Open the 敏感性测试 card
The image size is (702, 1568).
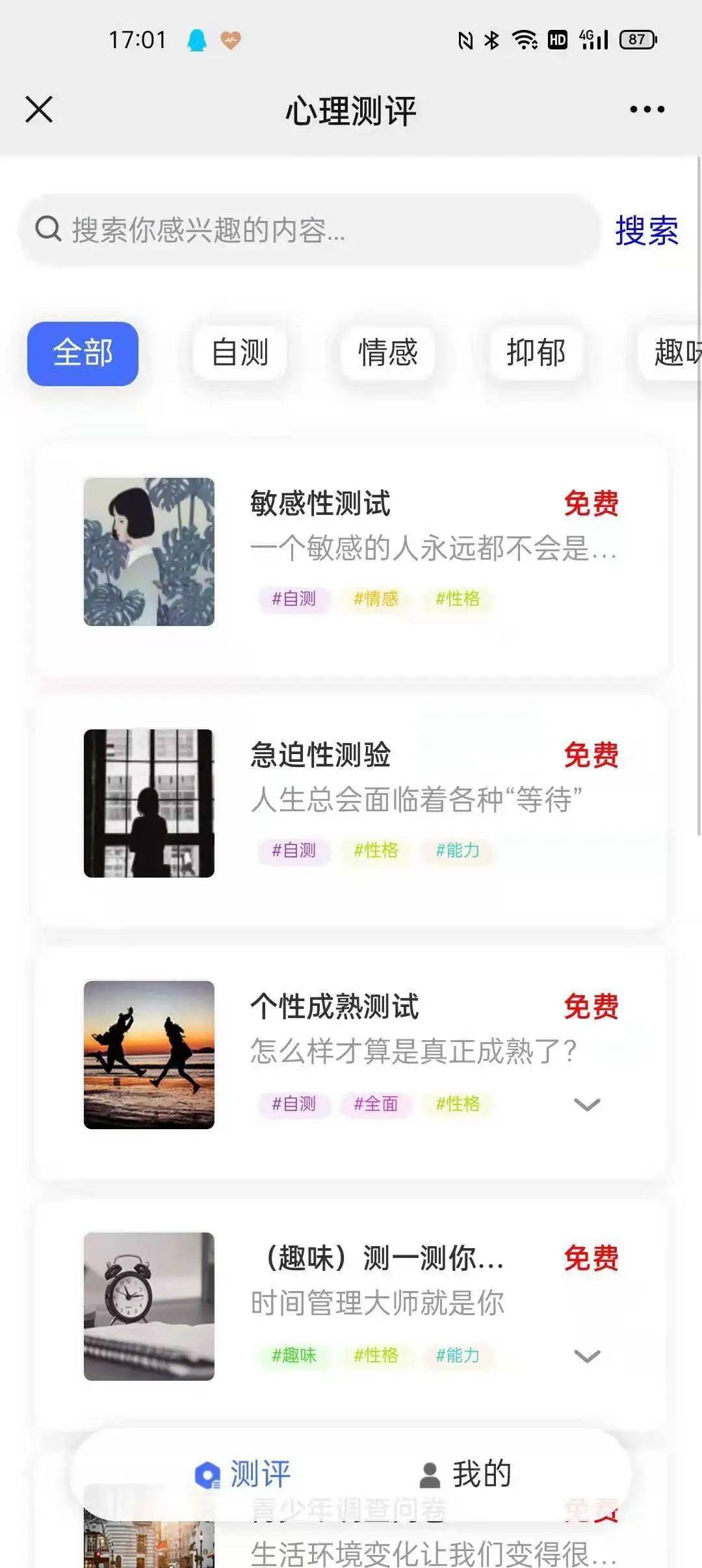(x=351, y=553)
